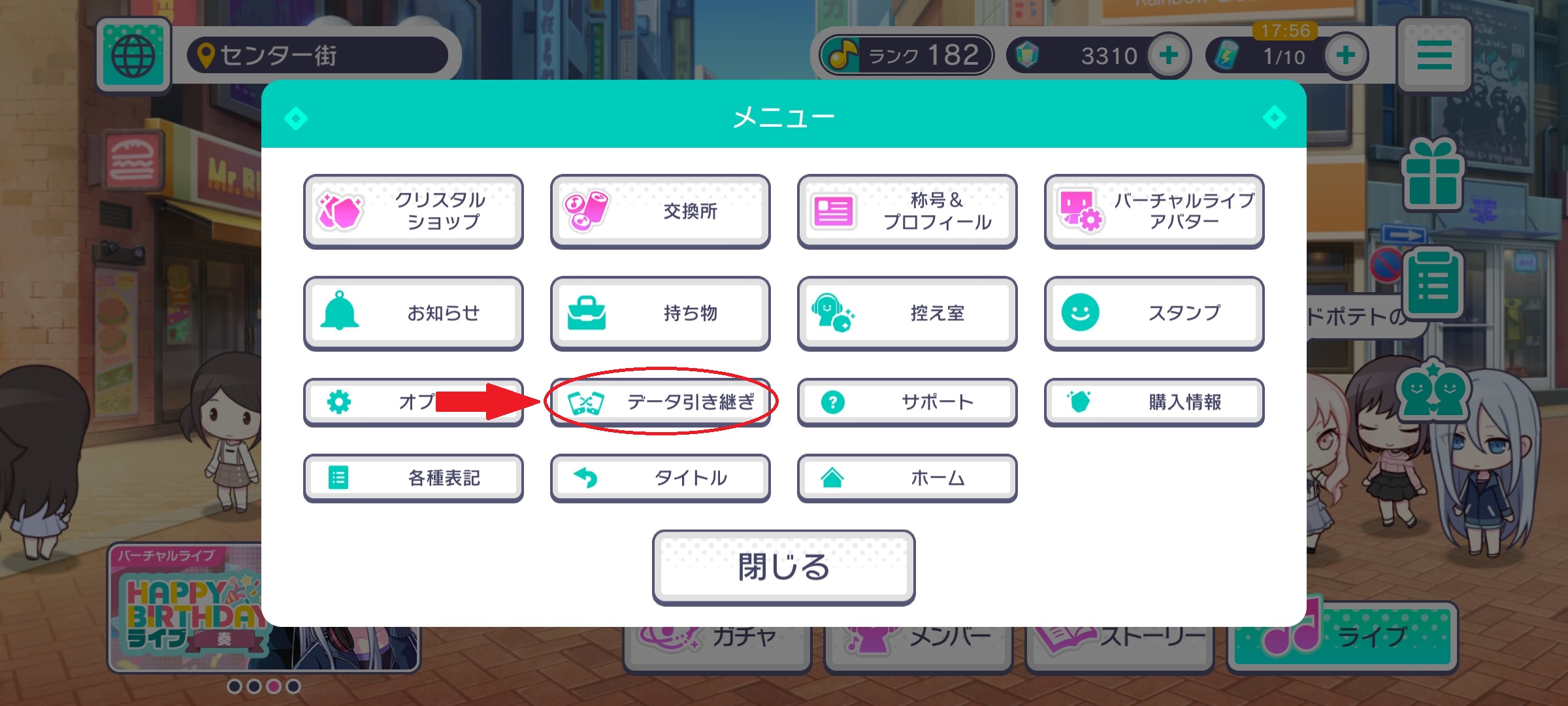Open 持ち物 inventory

coord(660,312)
